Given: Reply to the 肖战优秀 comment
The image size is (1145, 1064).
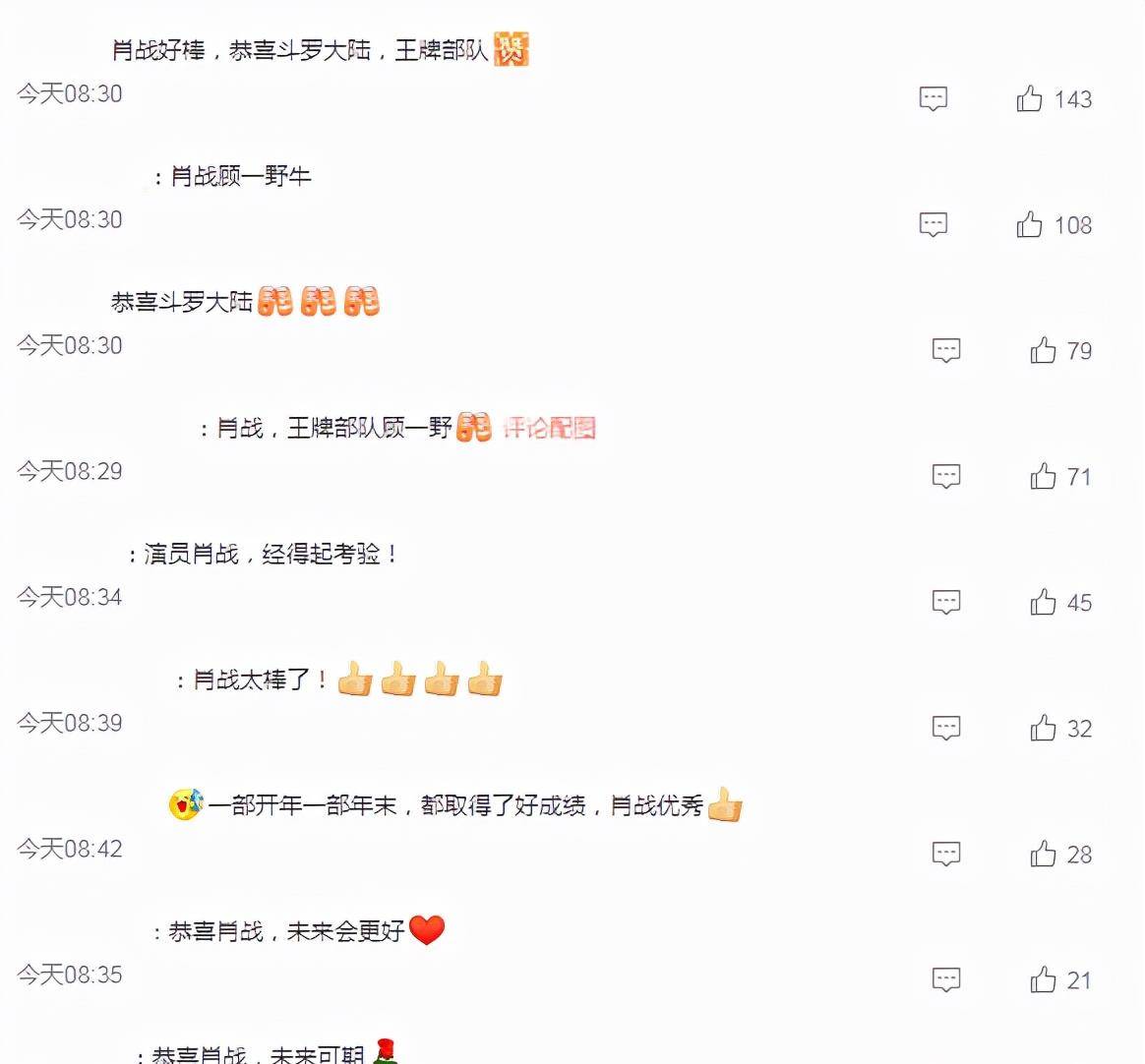Looking at the screenshot, I should [945, 854].
